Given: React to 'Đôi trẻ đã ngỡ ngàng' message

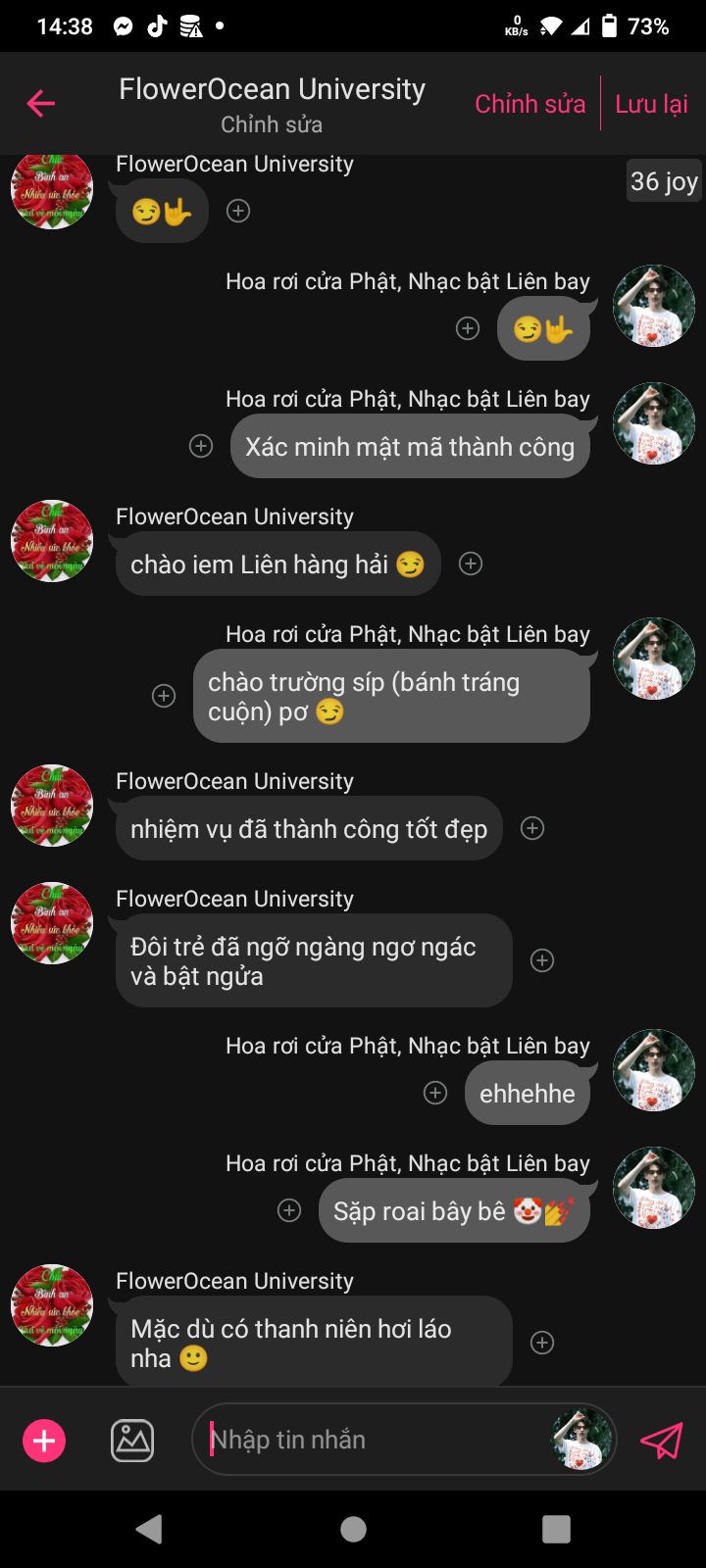Looking at the screenshot, I should pyautogui.click(x=542, y=960).
